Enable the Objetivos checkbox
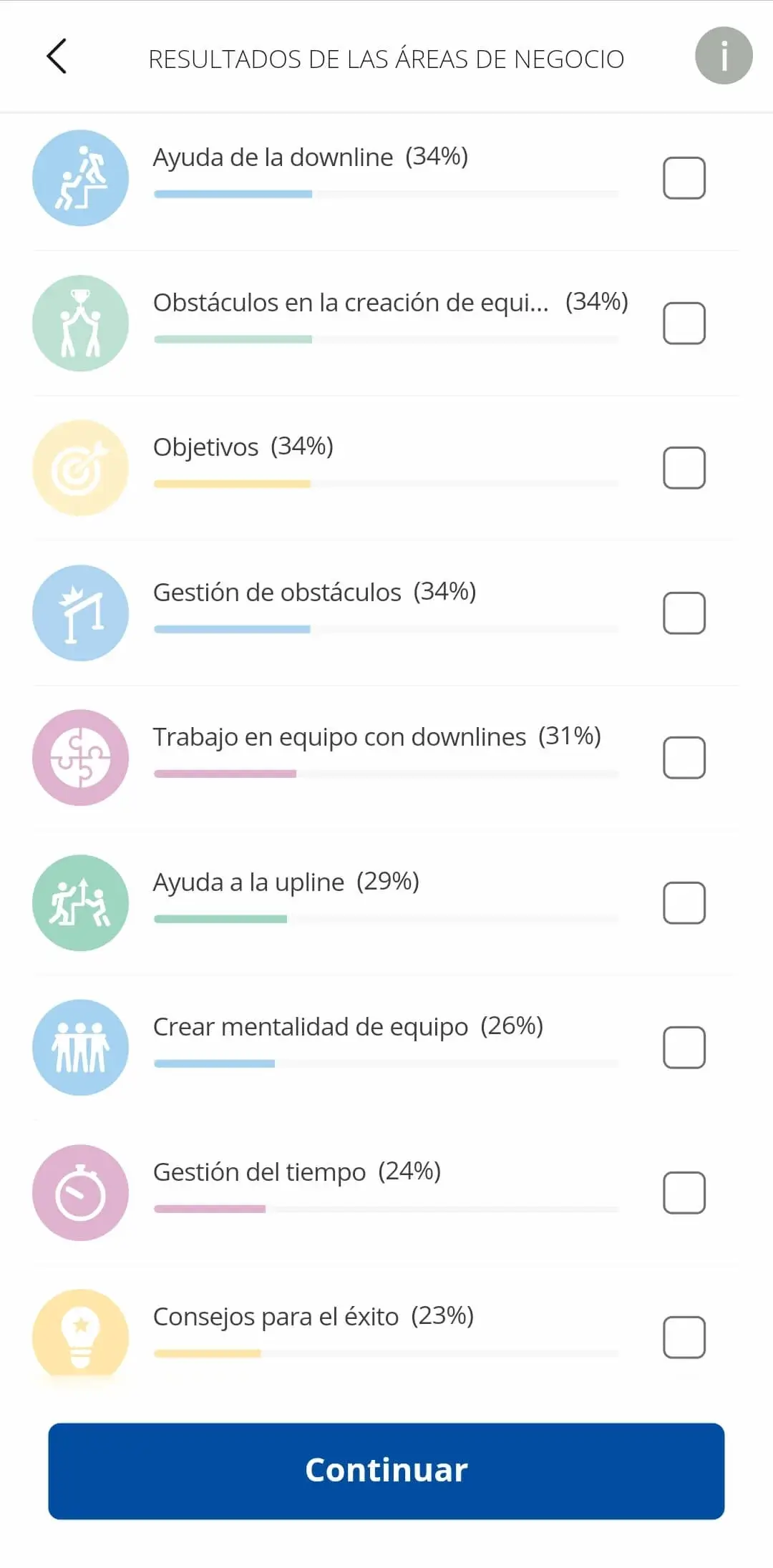The image size is (773, 1568). pyautogui.click(x=684, y=467)
